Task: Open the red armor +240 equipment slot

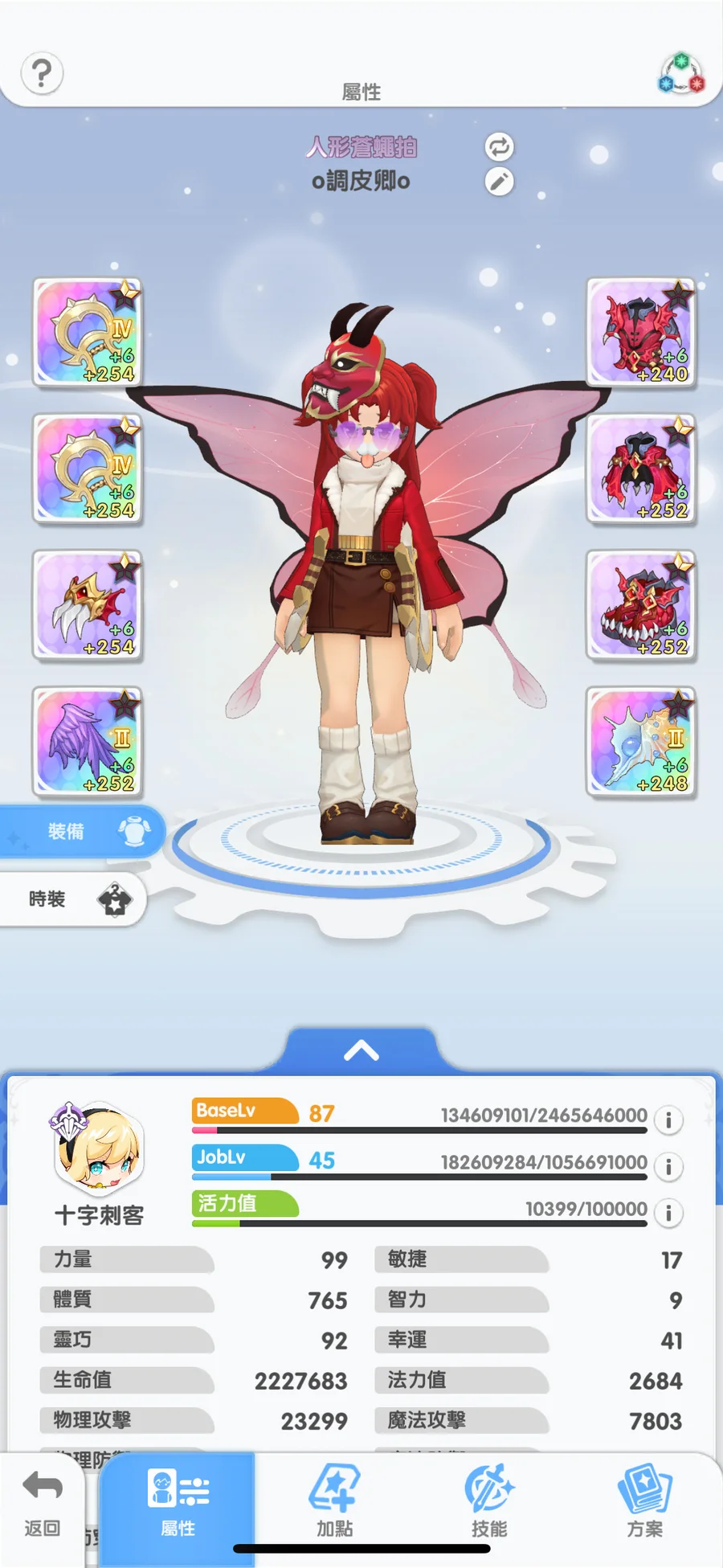Action: [640, 333]
